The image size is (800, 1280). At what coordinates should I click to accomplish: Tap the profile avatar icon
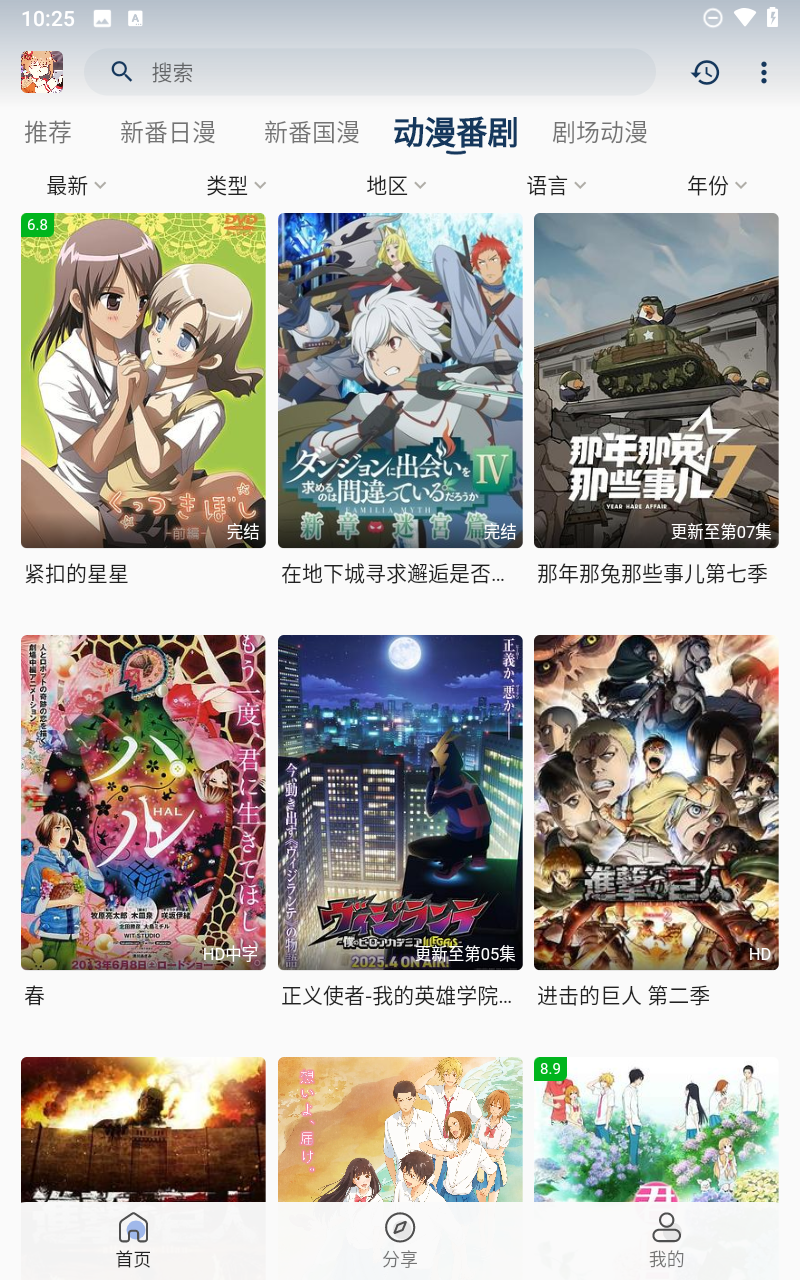pos(42,72)
